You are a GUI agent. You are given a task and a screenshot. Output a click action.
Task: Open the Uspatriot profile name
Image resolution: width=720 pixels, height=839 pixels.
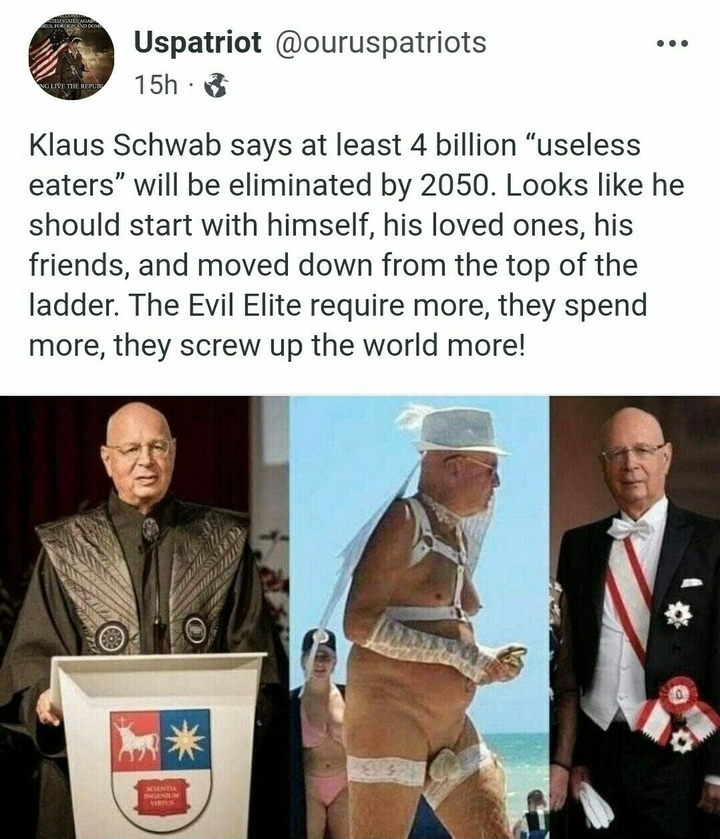click(197, 42)
